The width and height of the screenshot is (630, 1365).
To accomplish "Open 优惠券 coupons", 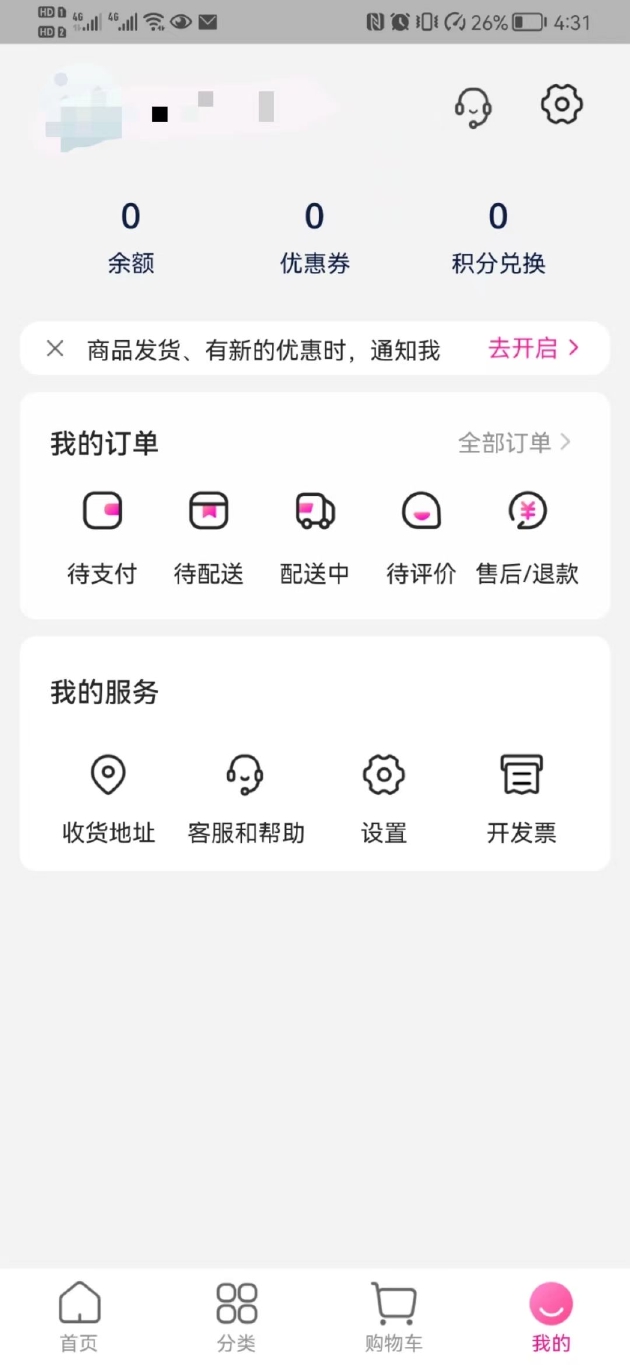I will point(315,238).
